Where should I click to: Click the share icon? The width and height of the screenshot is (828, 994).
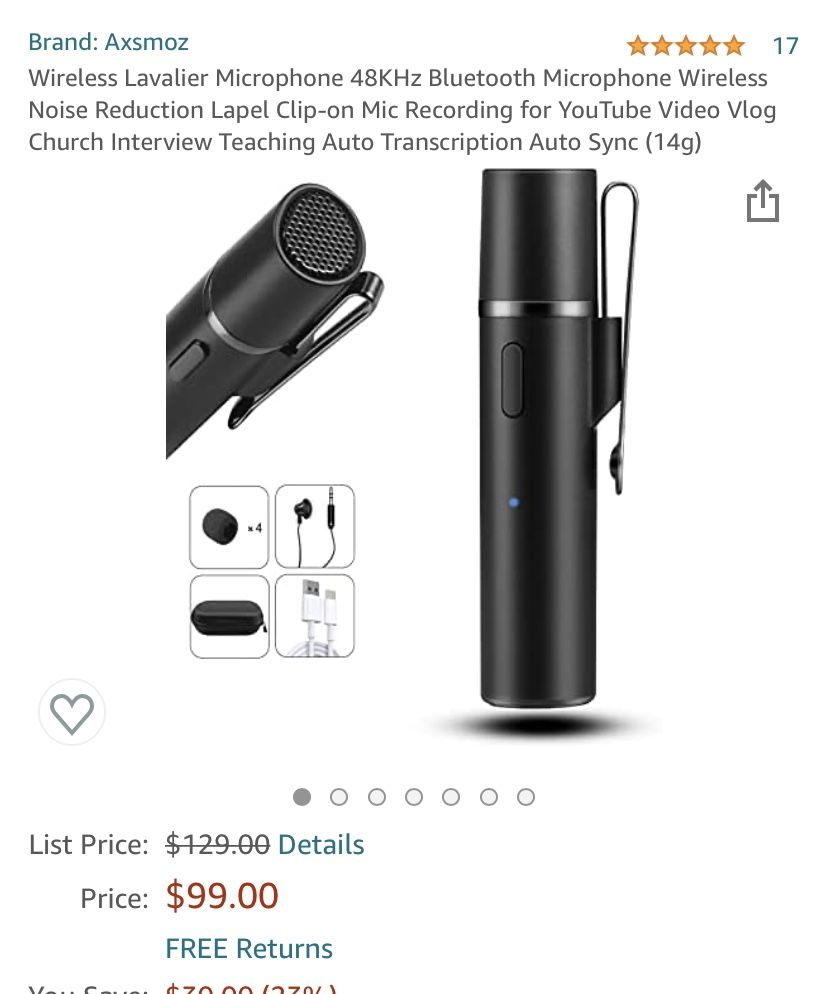(765, 201)
